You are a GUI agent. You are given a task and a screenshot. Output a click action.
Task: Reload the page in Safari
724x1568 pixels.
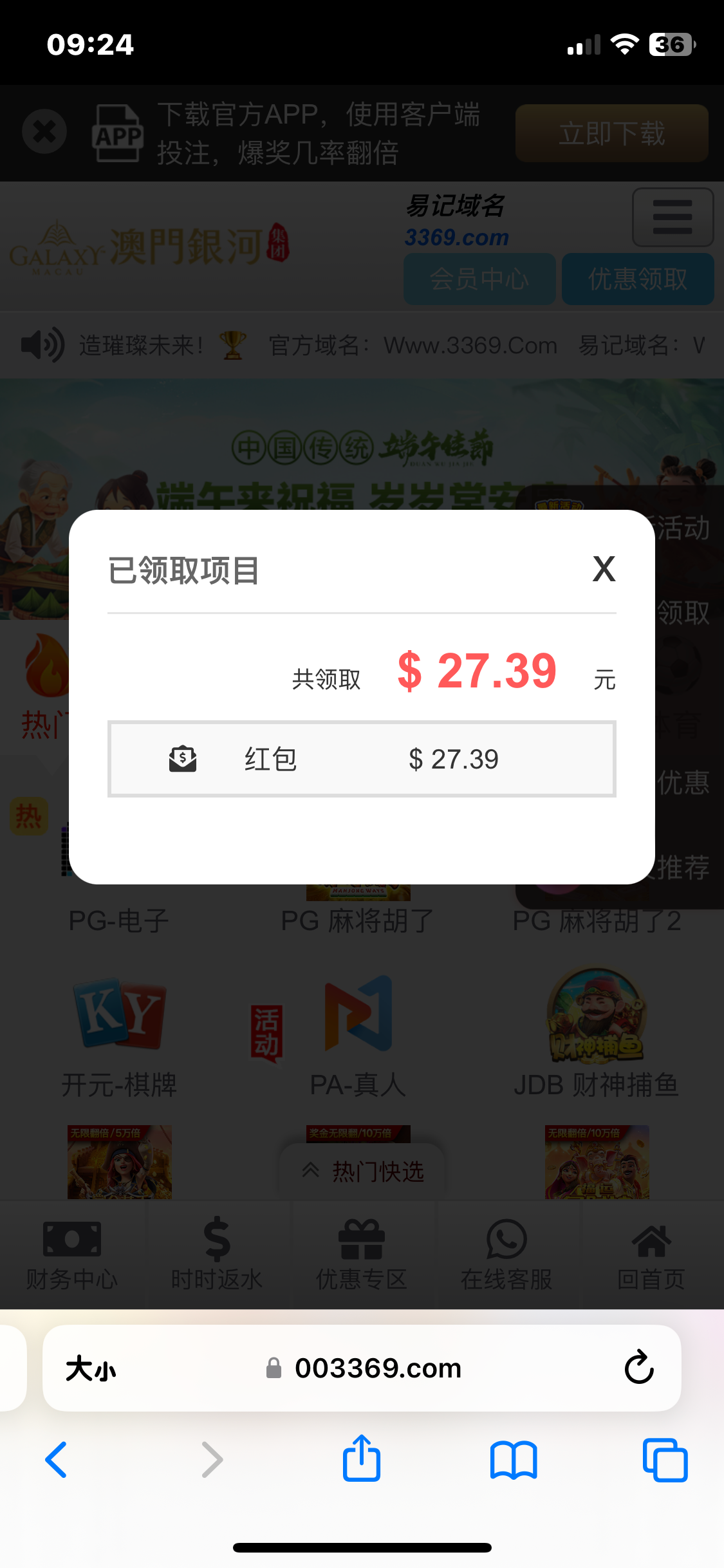click(639, 1367)
